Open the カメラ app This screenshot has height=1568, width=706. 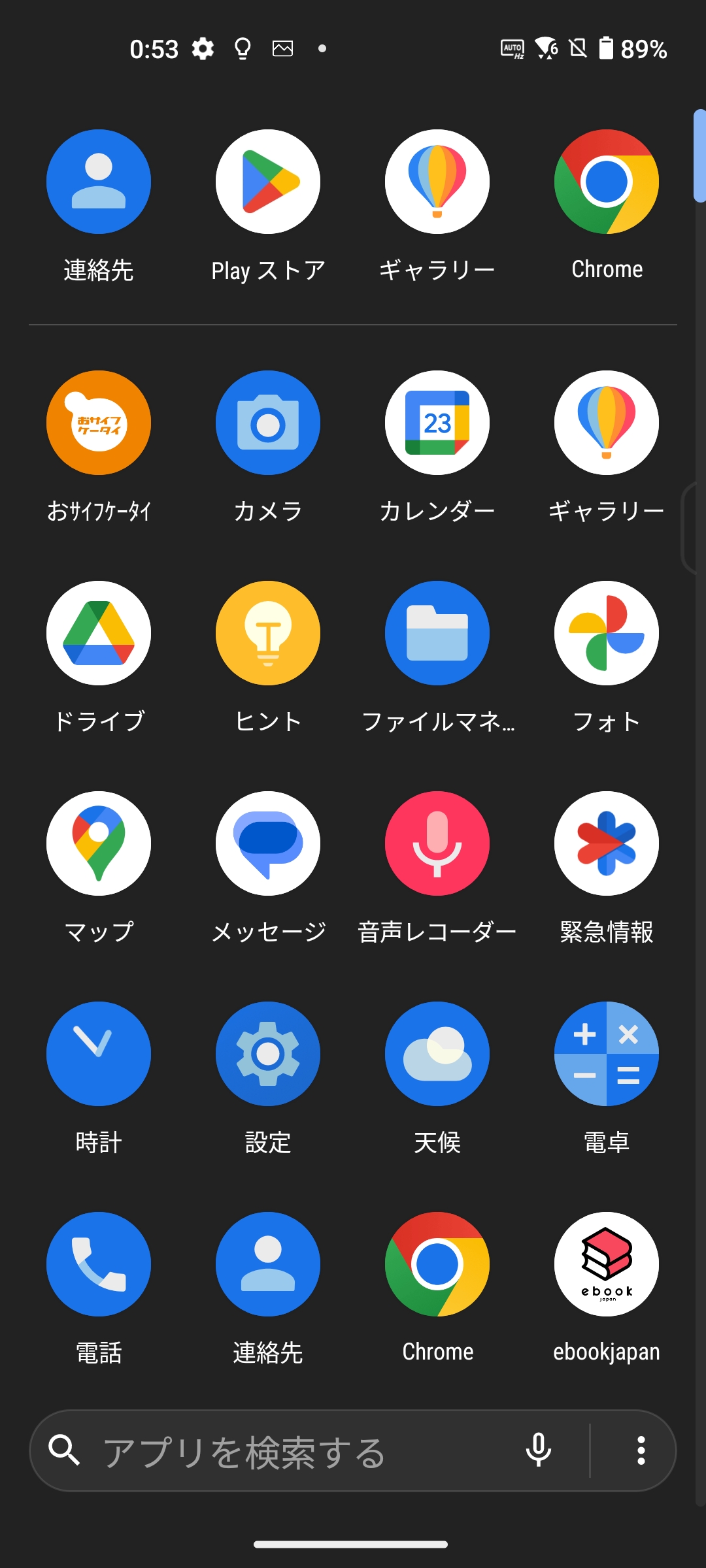click(268, 423)
